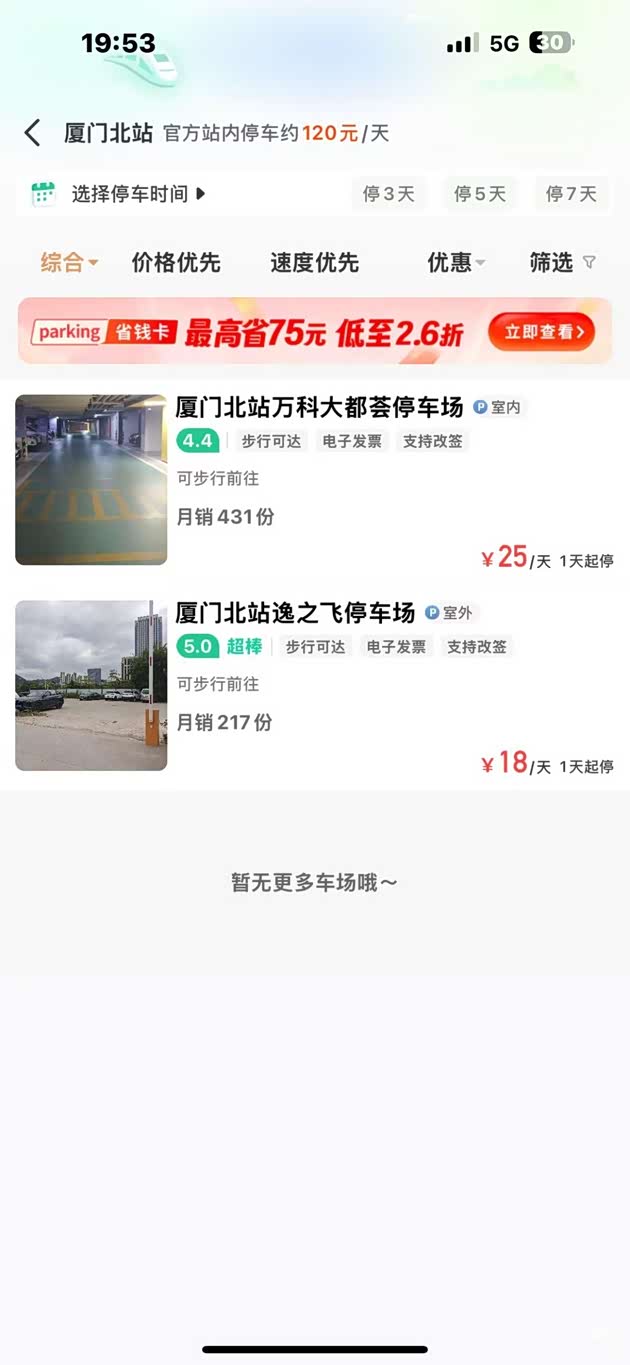This screenshot has height=1365, width=630.
Task: Go back from 厦门北站 parking page
Action: click(x=33, y=133)
